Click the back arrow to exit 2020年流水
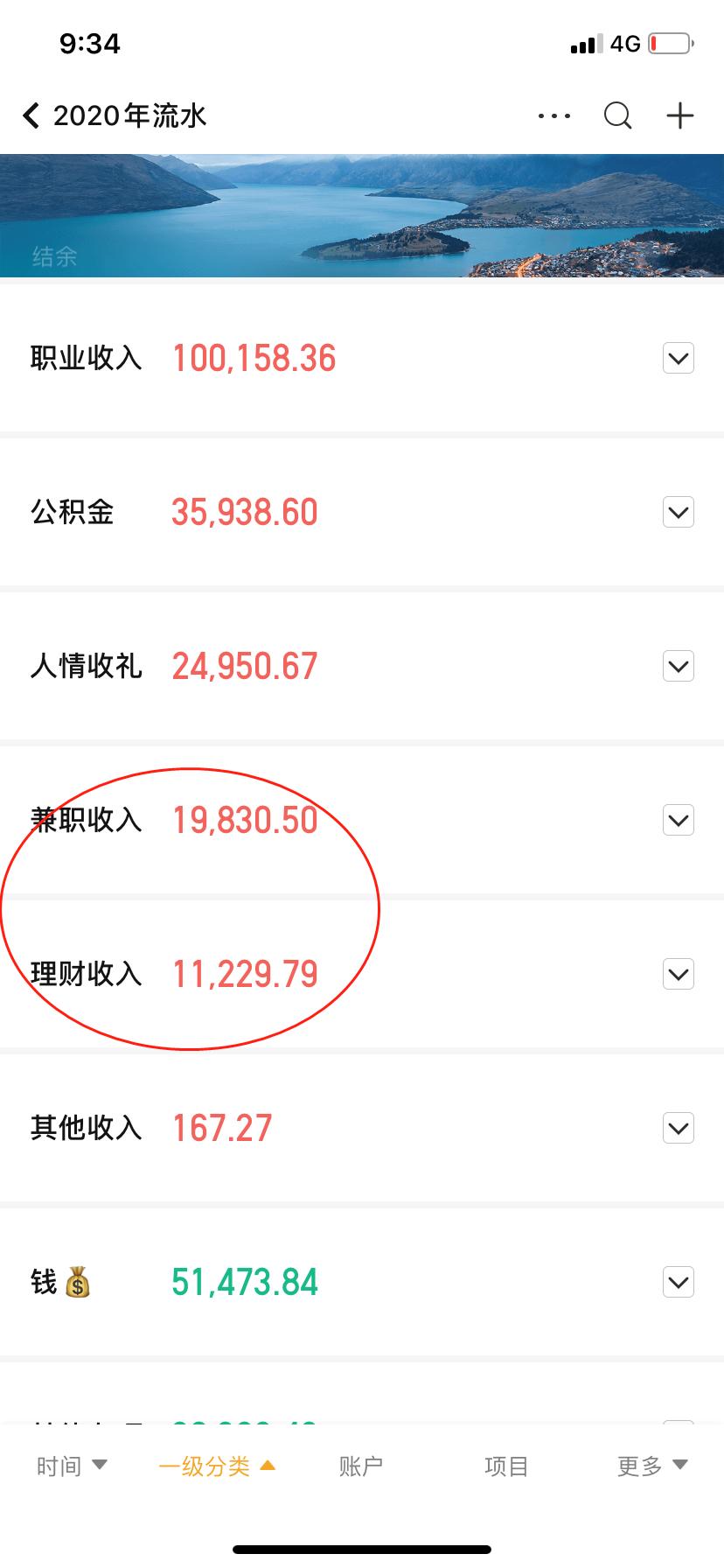Screen dimensions: 724x1568 click(29, 115)
